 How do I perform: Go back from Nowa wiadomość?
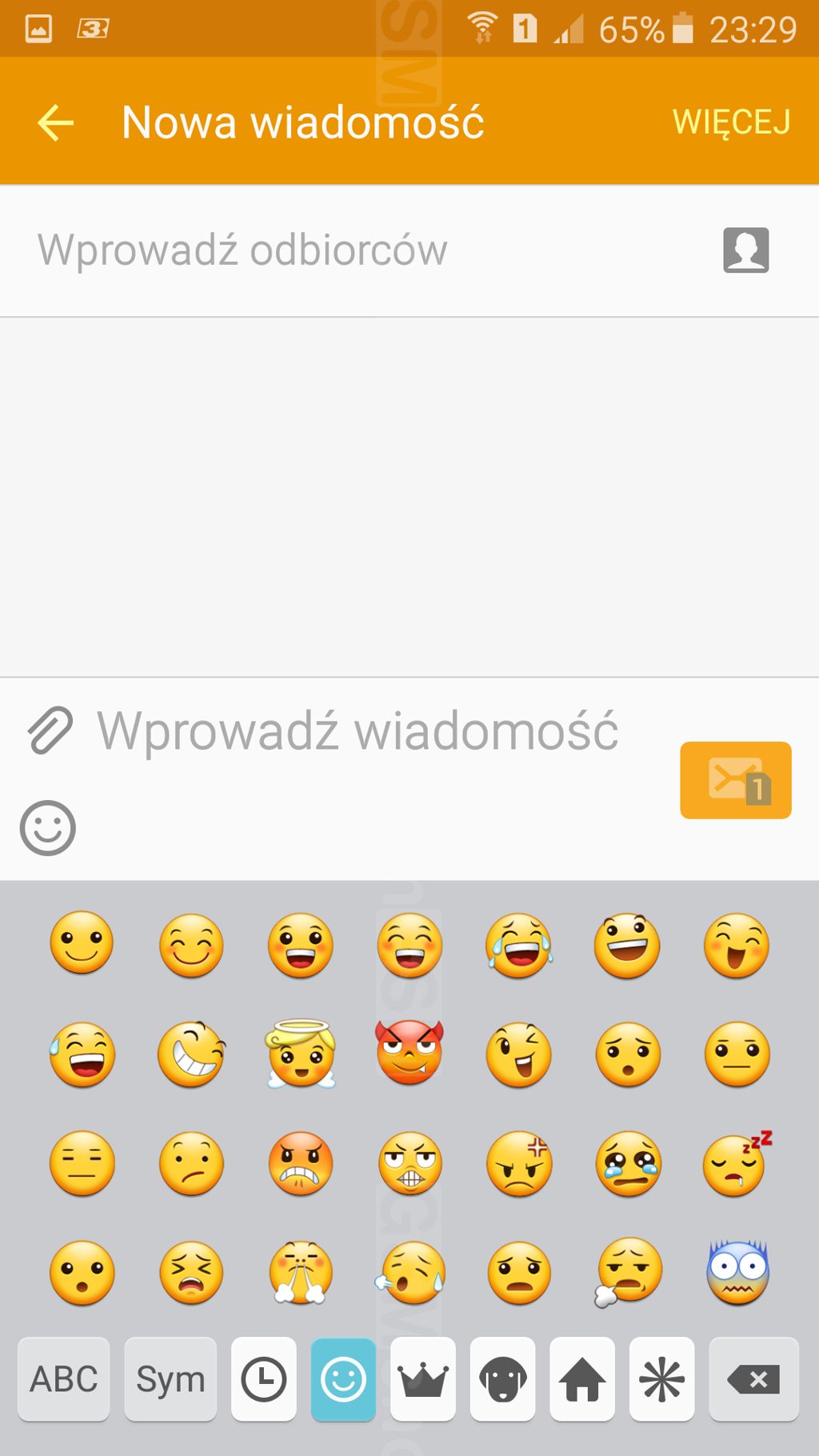[56, 123]
